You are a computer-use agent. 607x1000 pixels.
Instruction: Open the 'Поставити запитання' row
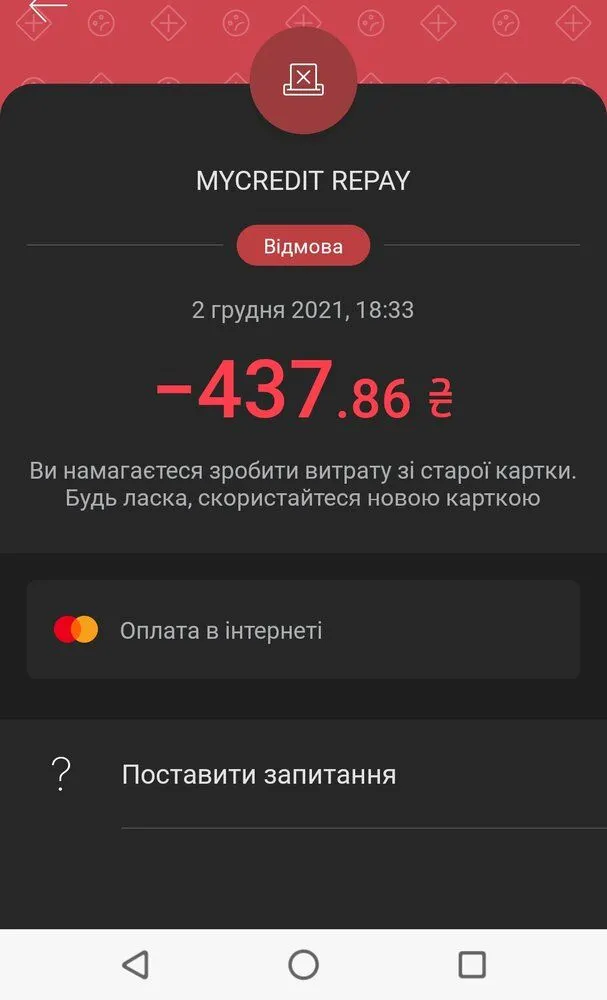click(259, 775)
